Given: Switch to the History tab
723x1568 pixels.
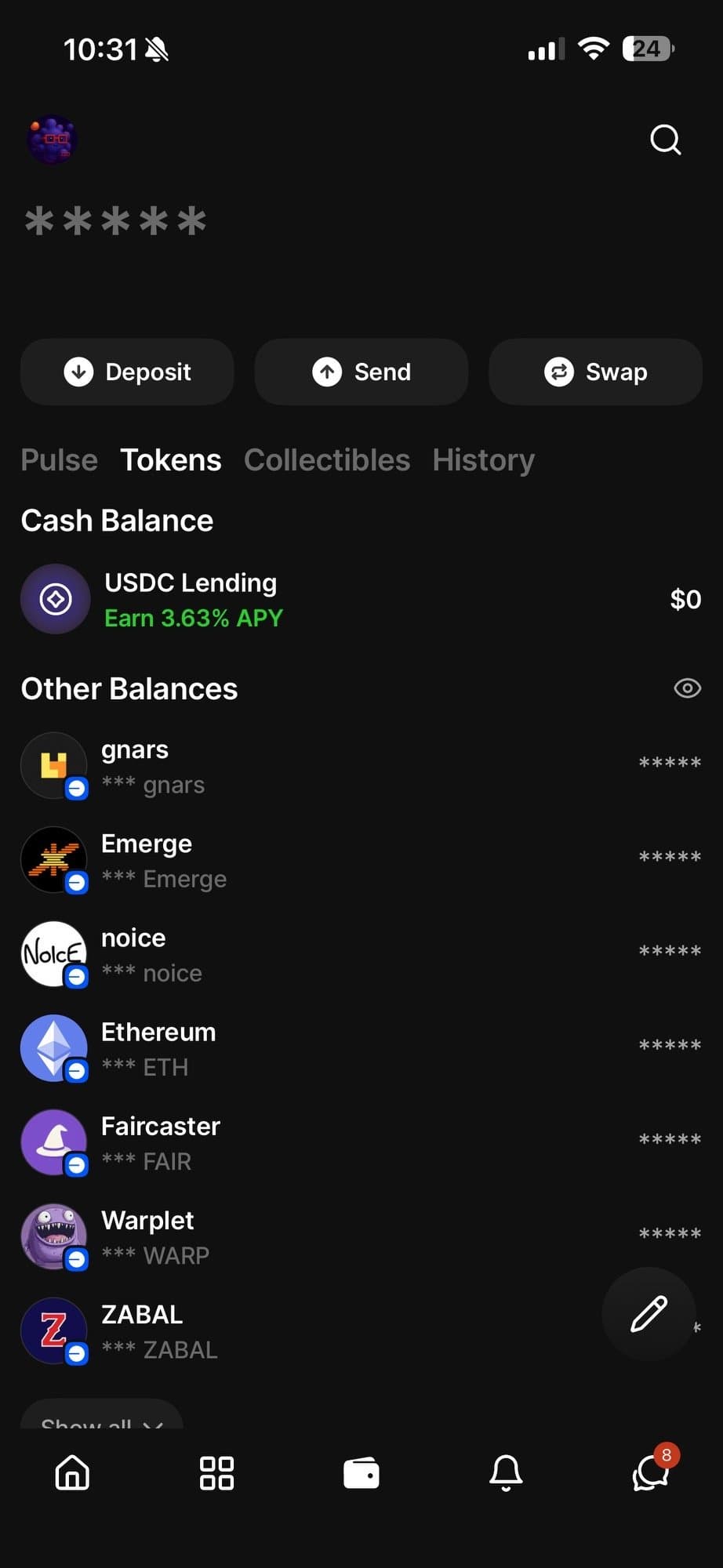Looking at the screenshot, I should click(x=484, y=460).
